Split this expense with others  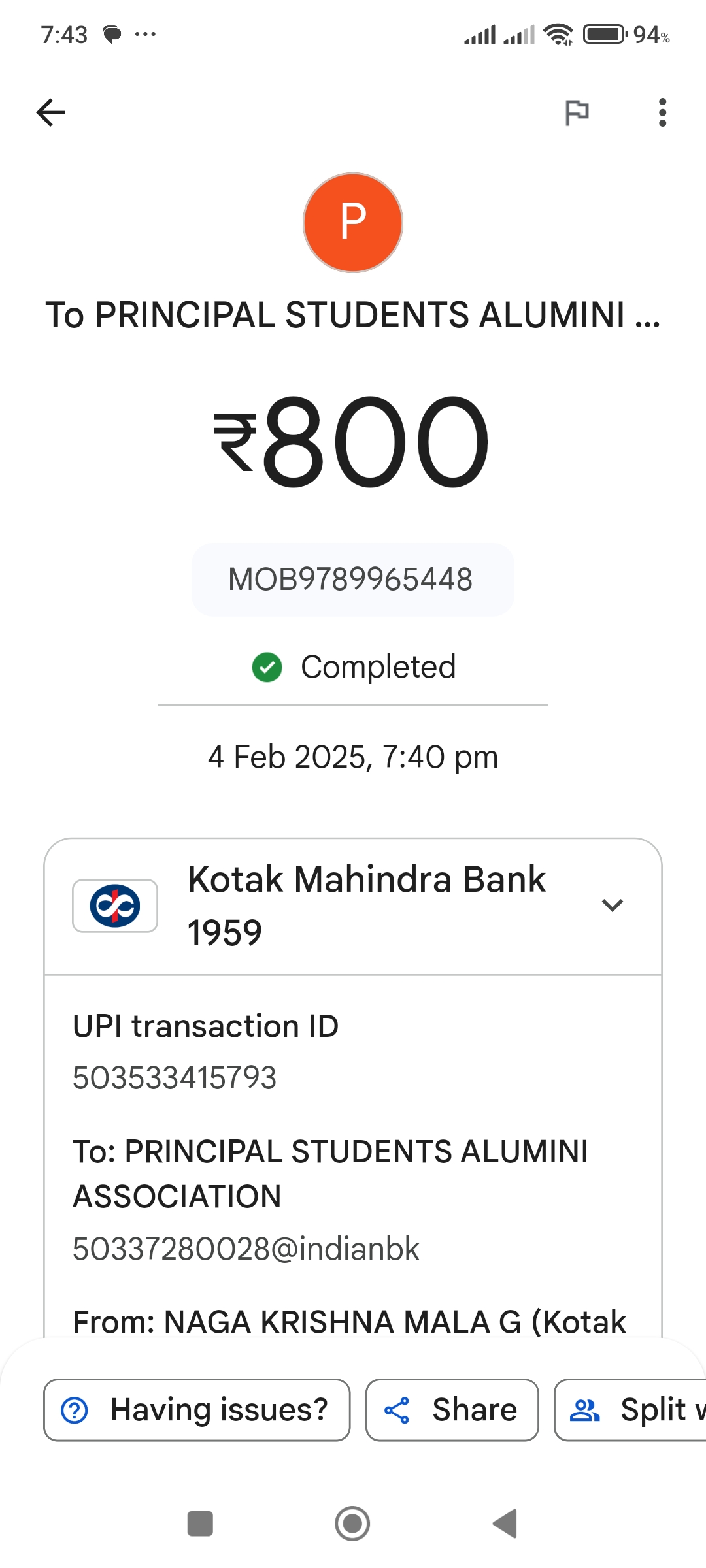pyautogui.click(x=631, y=1410)
